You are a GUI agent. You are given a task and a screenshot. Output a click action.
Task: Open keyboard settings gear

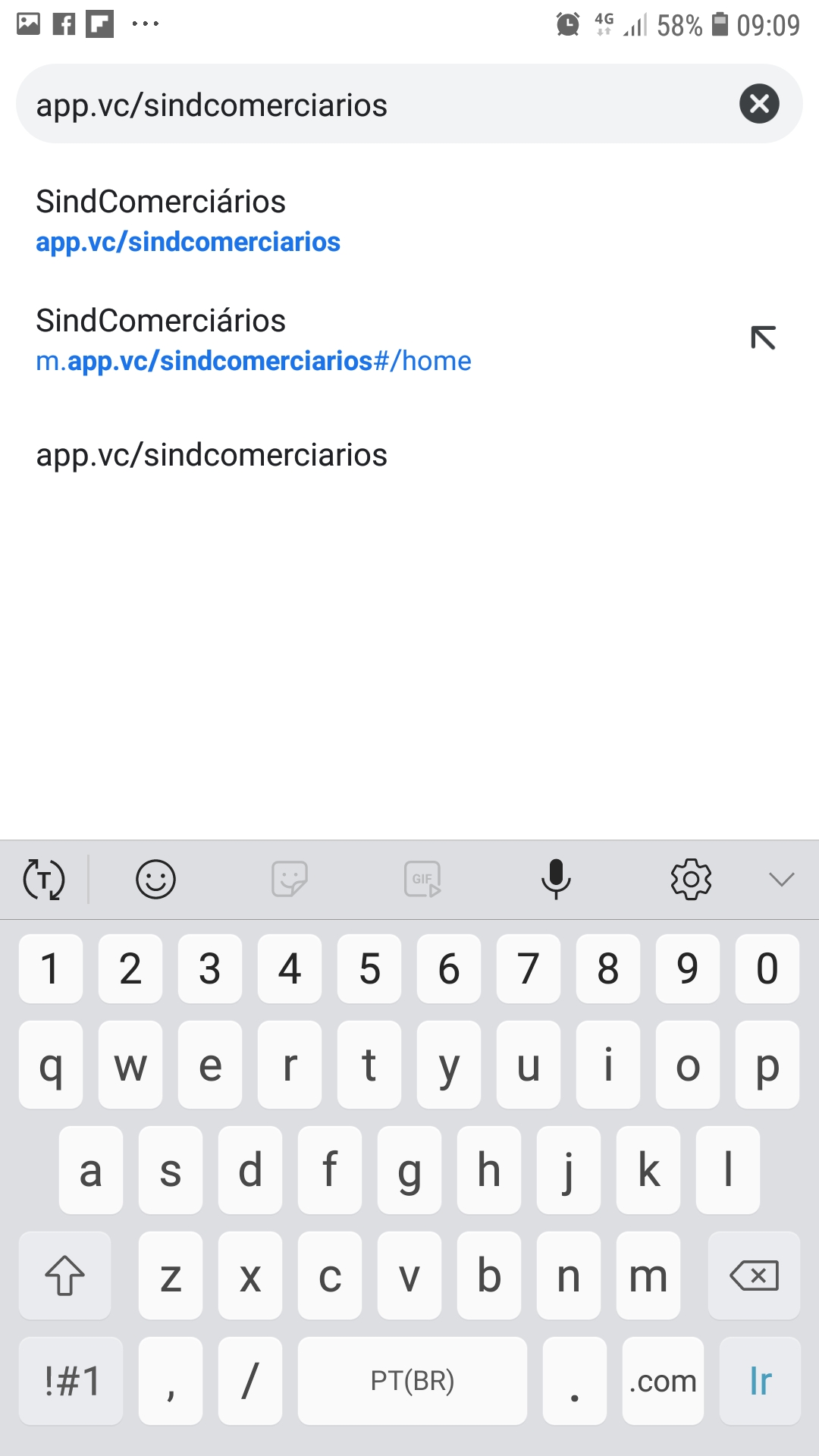691,880
